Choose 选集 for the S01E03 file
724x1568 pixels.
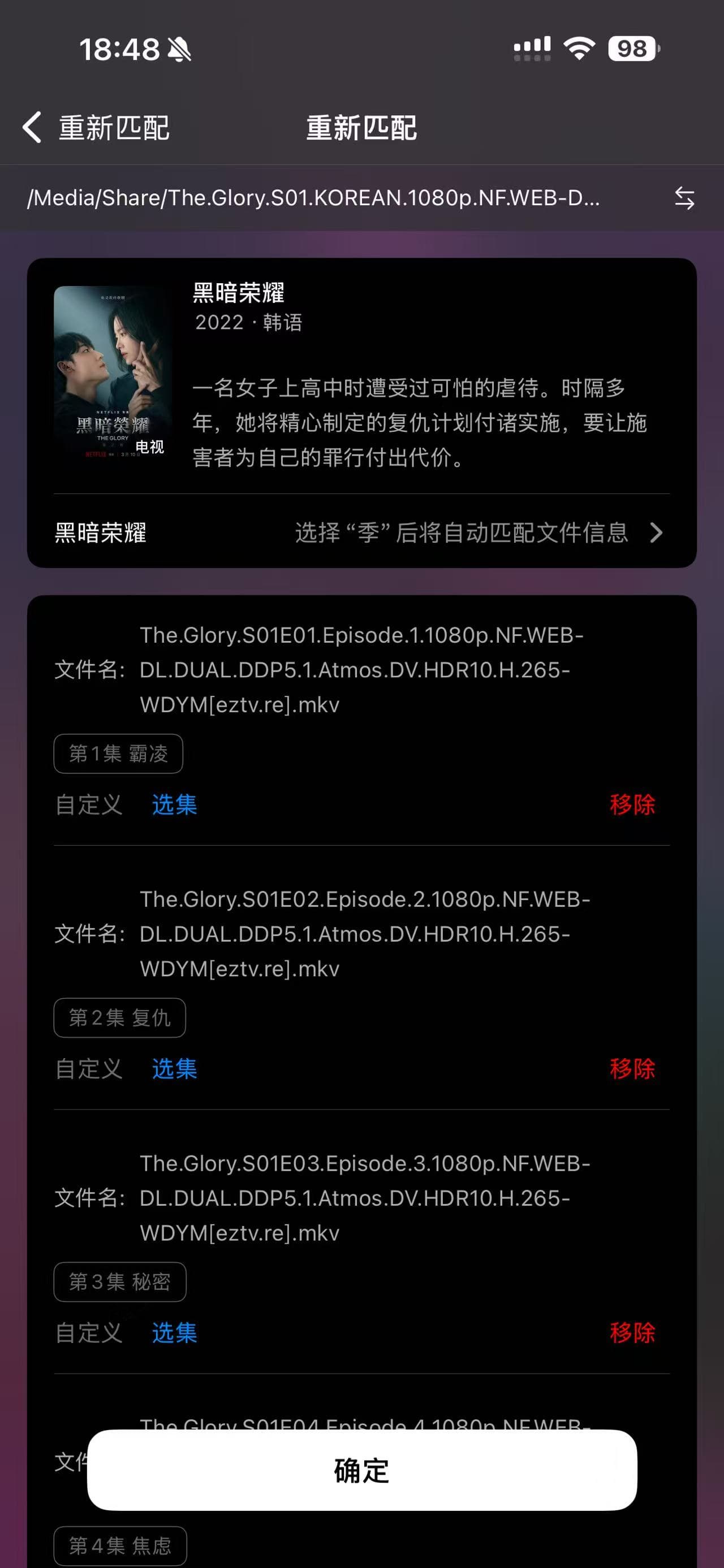coord(174,1333)
